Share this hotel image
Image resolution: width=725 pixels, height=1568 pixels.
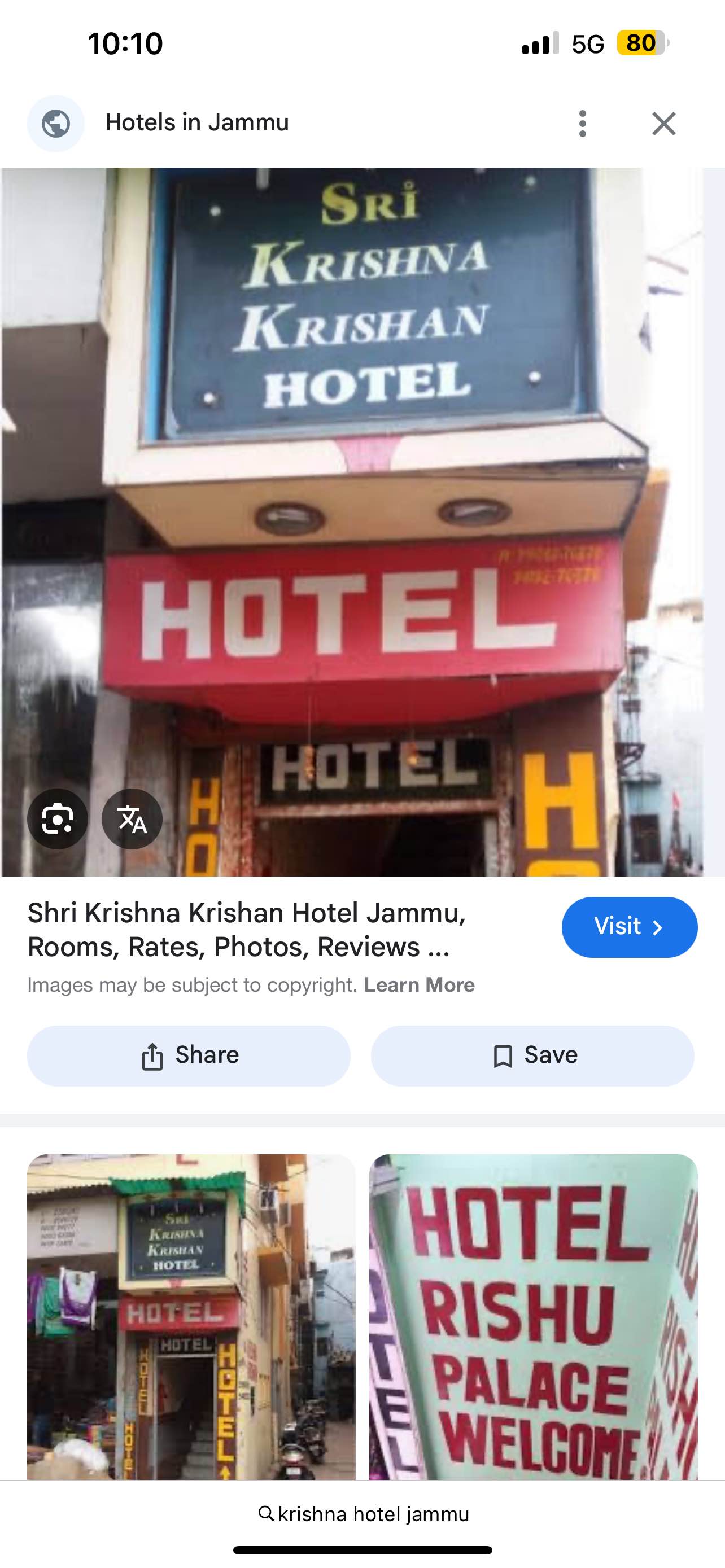coord(189,1055)
